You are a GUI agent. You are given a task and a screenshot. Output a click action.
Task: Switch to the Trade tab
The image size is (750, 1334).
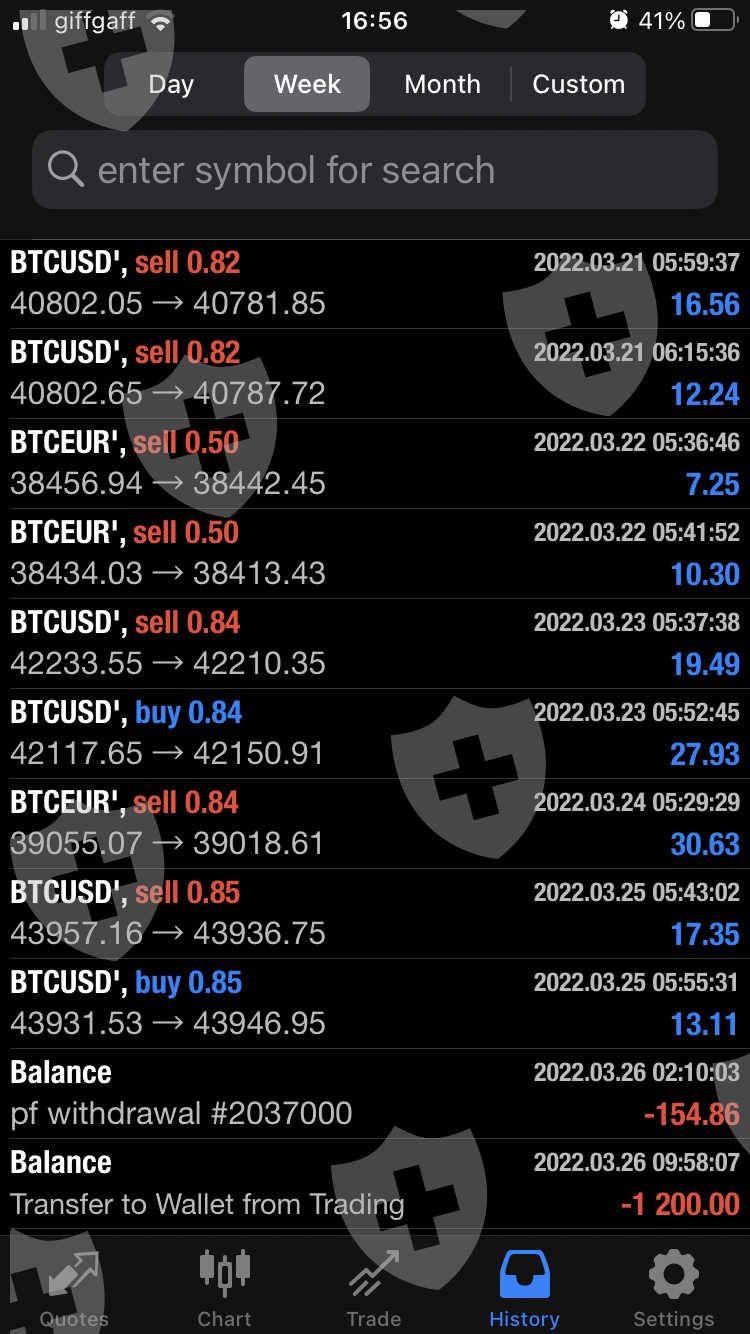pos(374,1288)
